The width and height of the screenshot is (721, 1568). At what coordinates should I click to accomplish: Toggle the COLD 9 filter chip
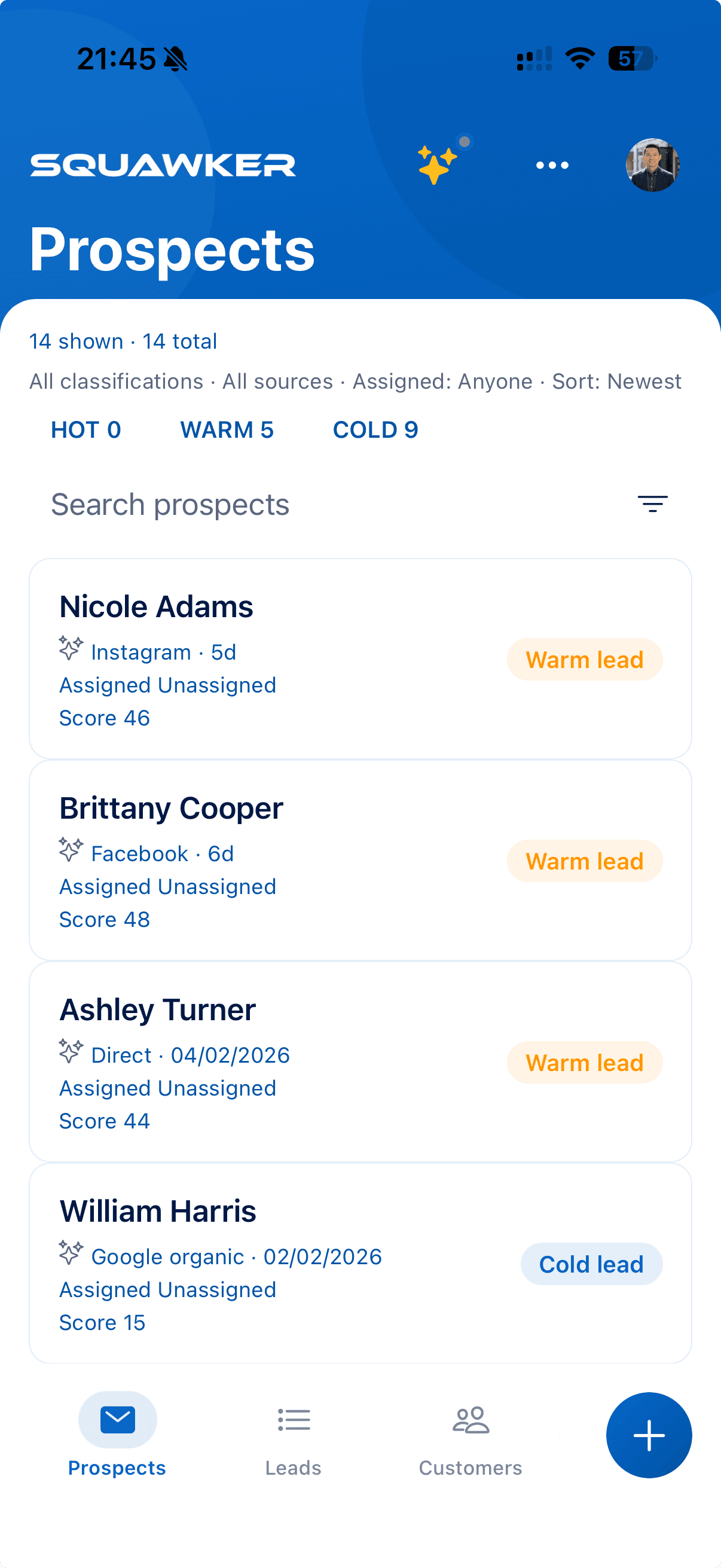click(375, 430)
